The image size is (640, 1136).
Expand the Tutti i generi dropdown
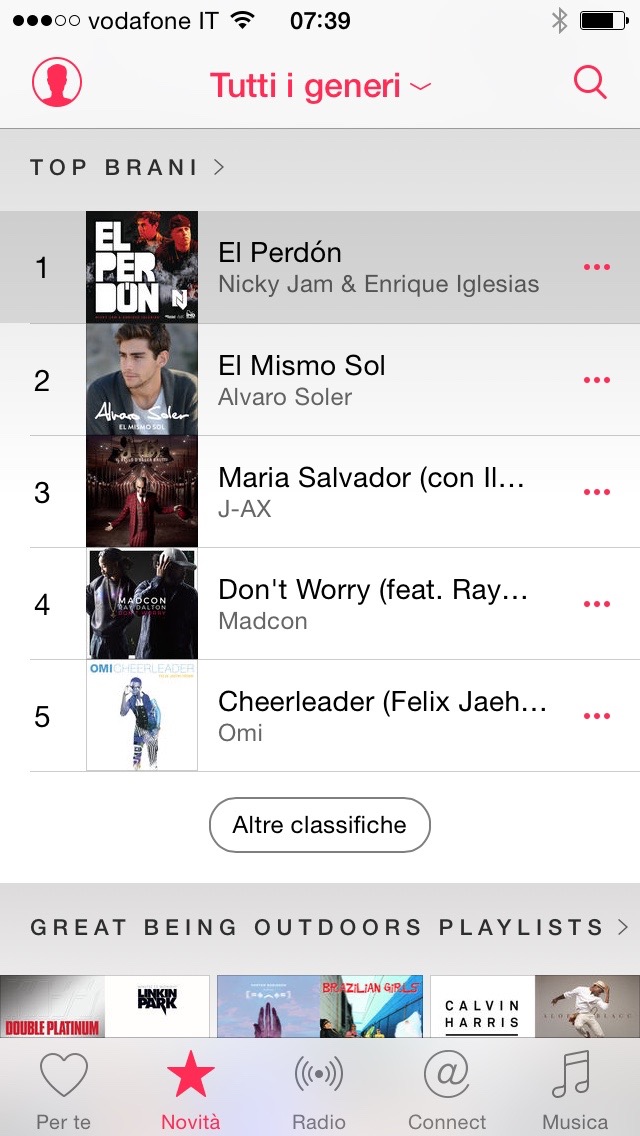click(x=320, y=86)
